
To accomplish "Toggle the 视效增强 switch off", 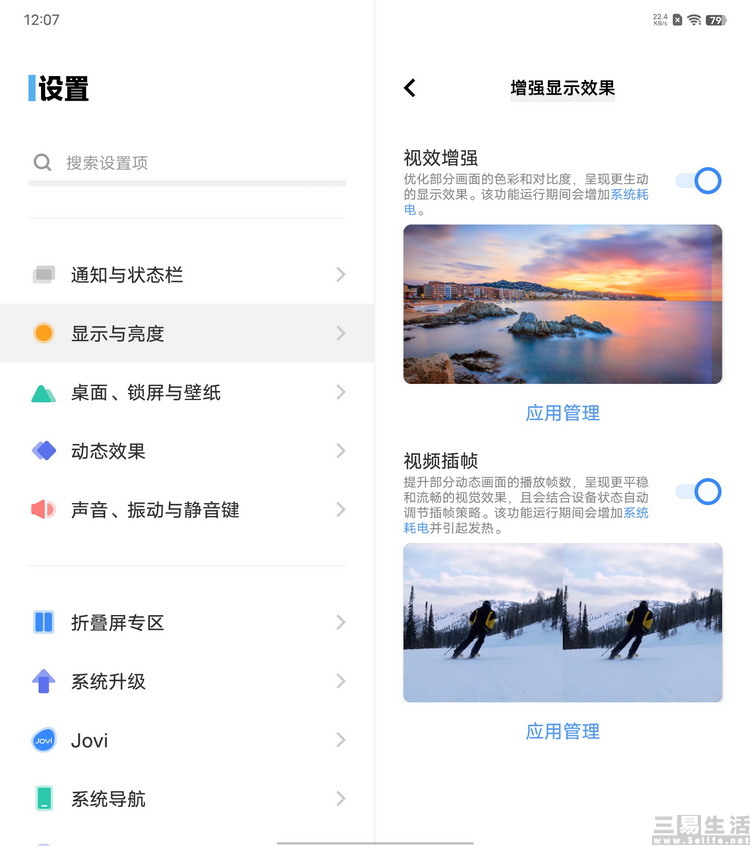I will [x=699, y=181].
